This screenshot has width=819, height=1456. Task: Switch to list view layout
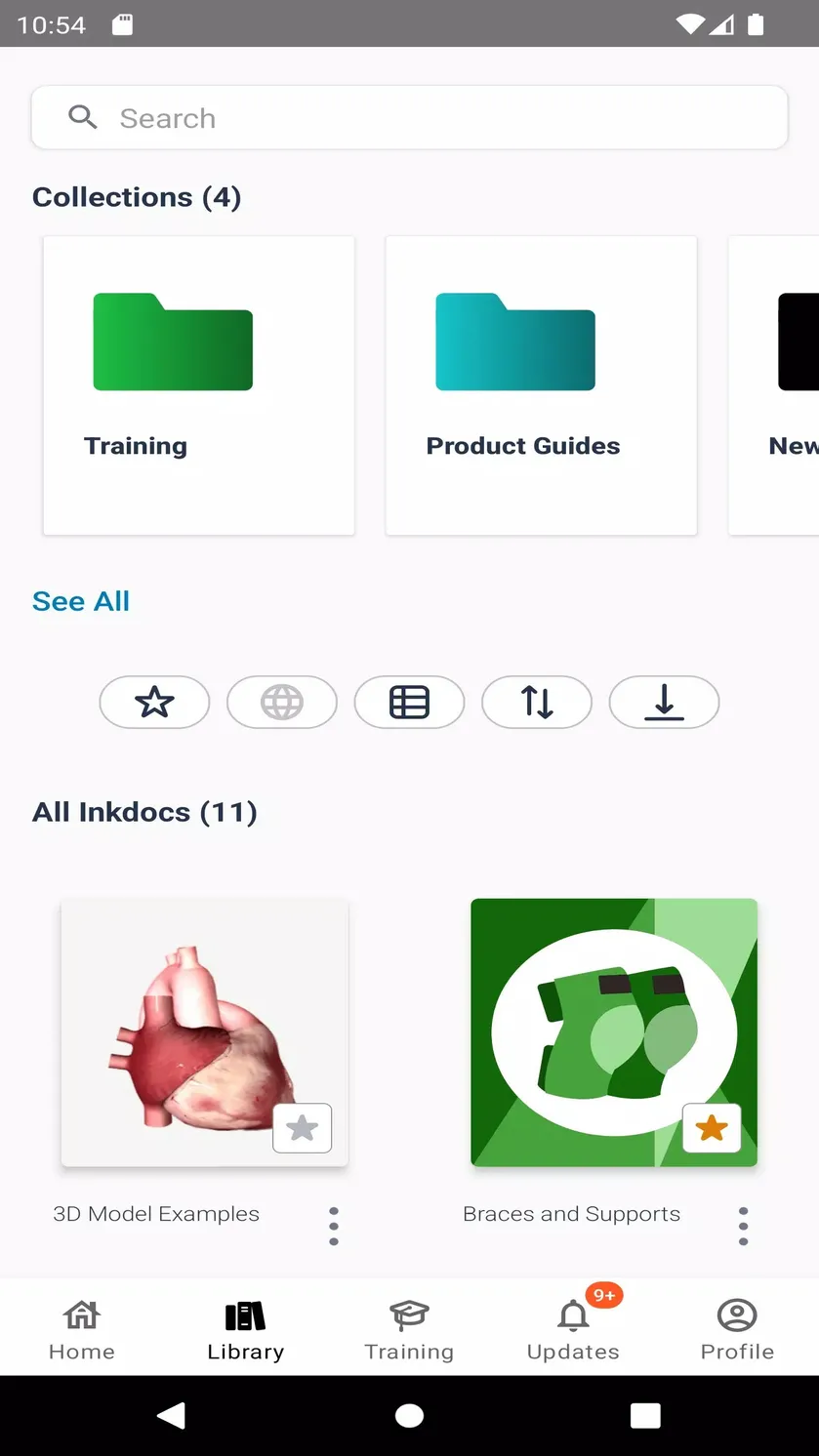pyautogui.click(x=409, y=702)
